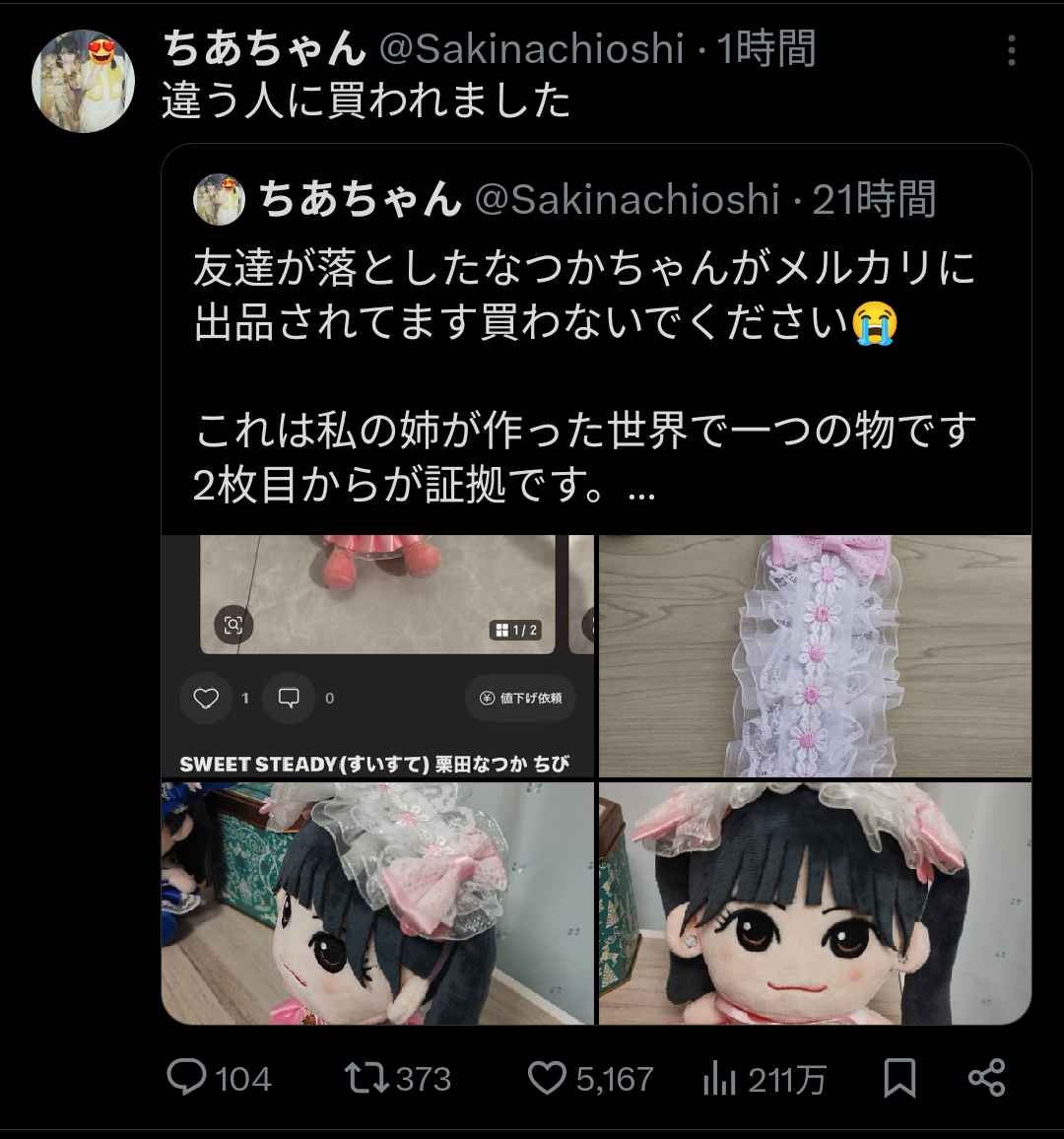Open the side-view plush doll photo

point(377,903)
